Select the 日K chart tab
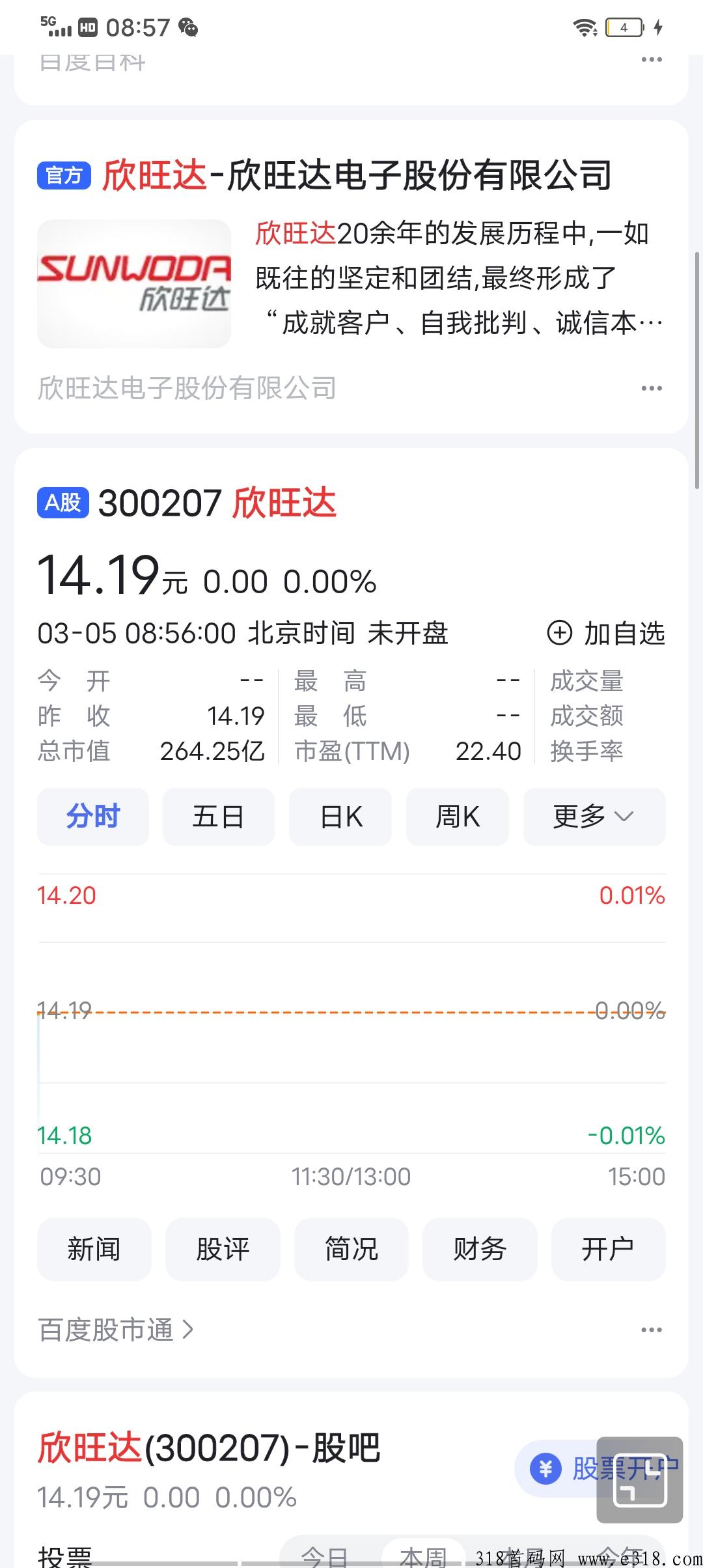 (340, 817)
